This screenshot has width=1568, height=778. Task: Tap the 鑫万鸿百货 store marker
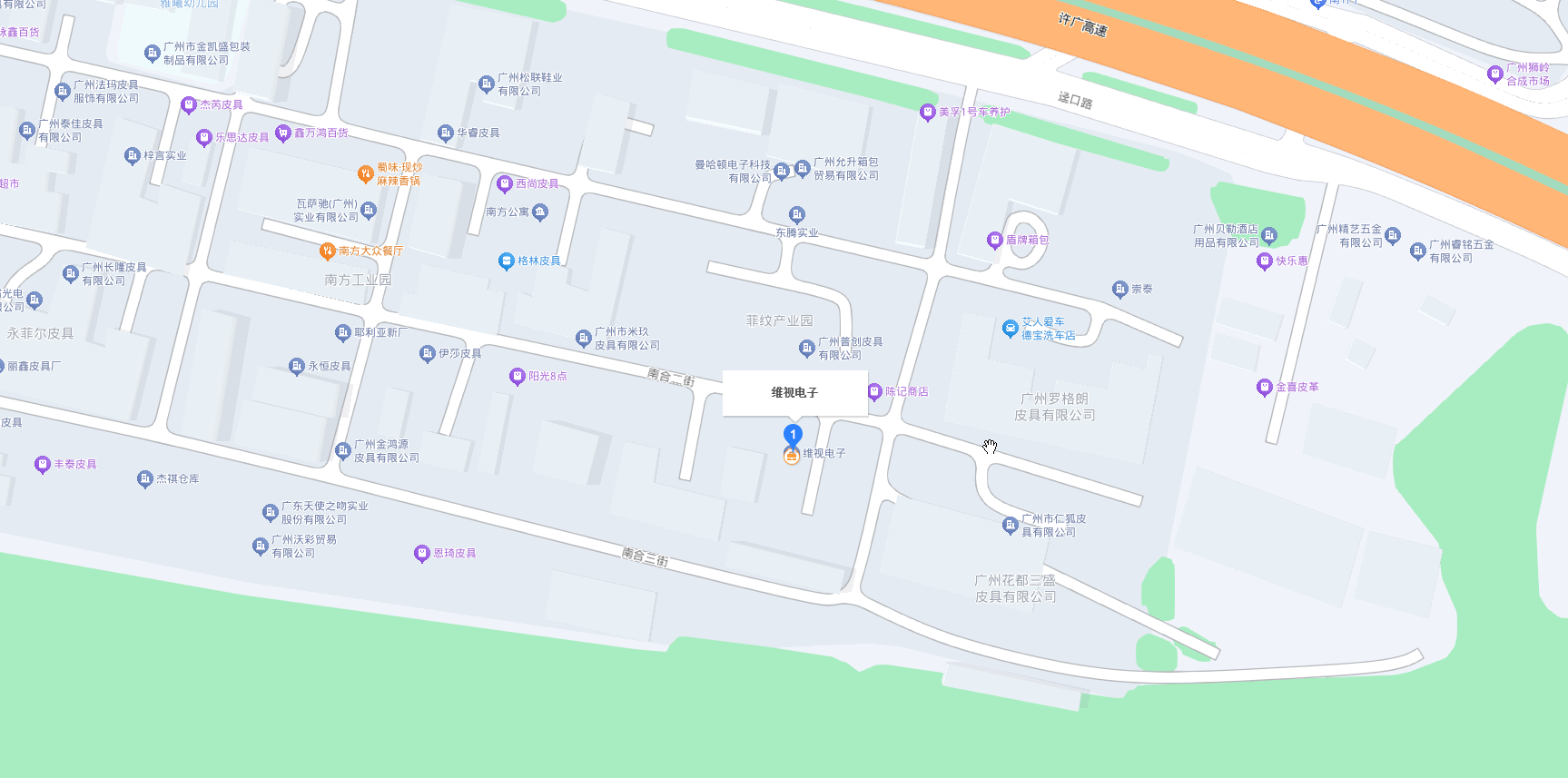283,133
